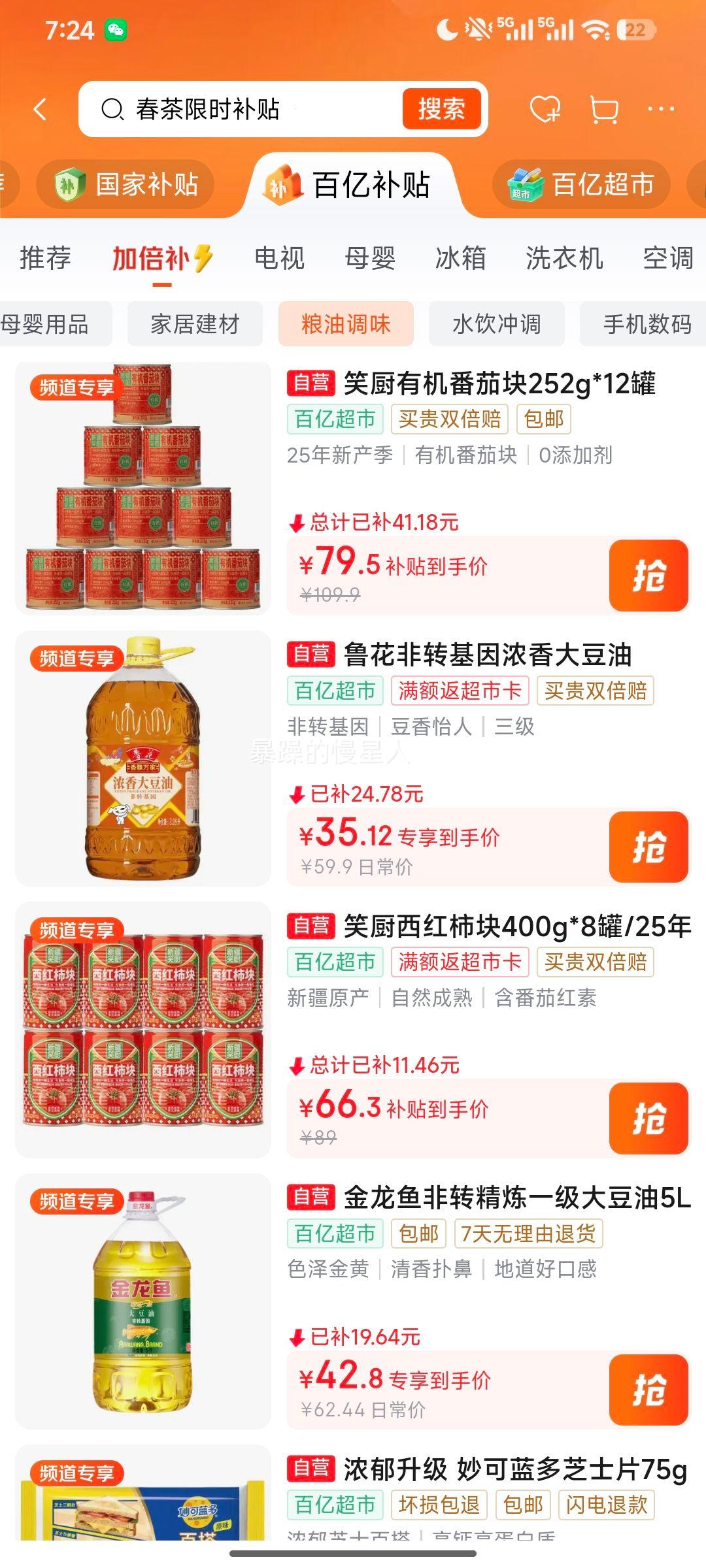
Task: Tap the 搜索 search button
Action: point(441,109)
